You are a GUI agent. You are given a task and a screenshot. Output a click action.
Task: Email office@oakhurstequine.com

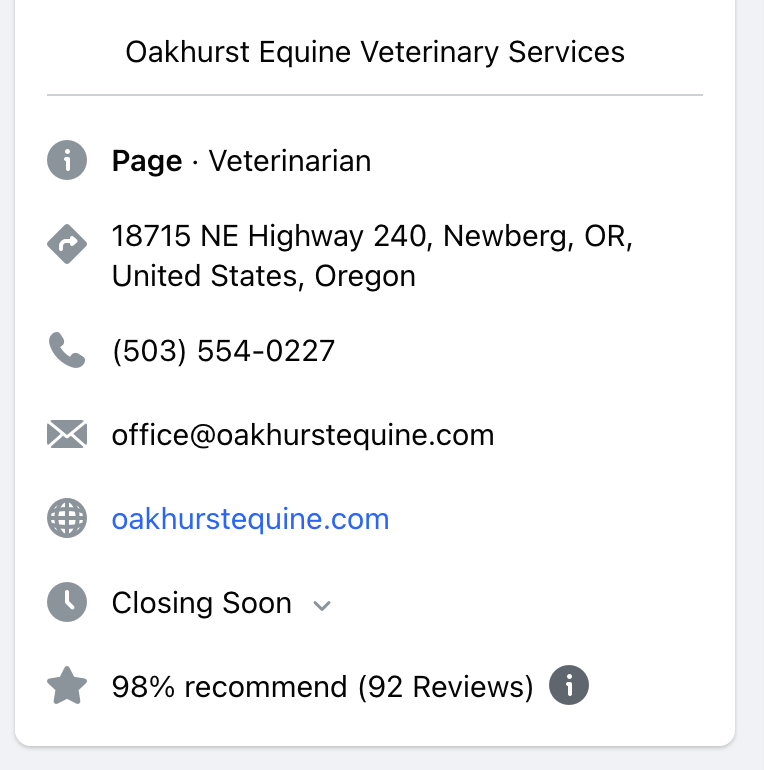(x=302, y=435)
